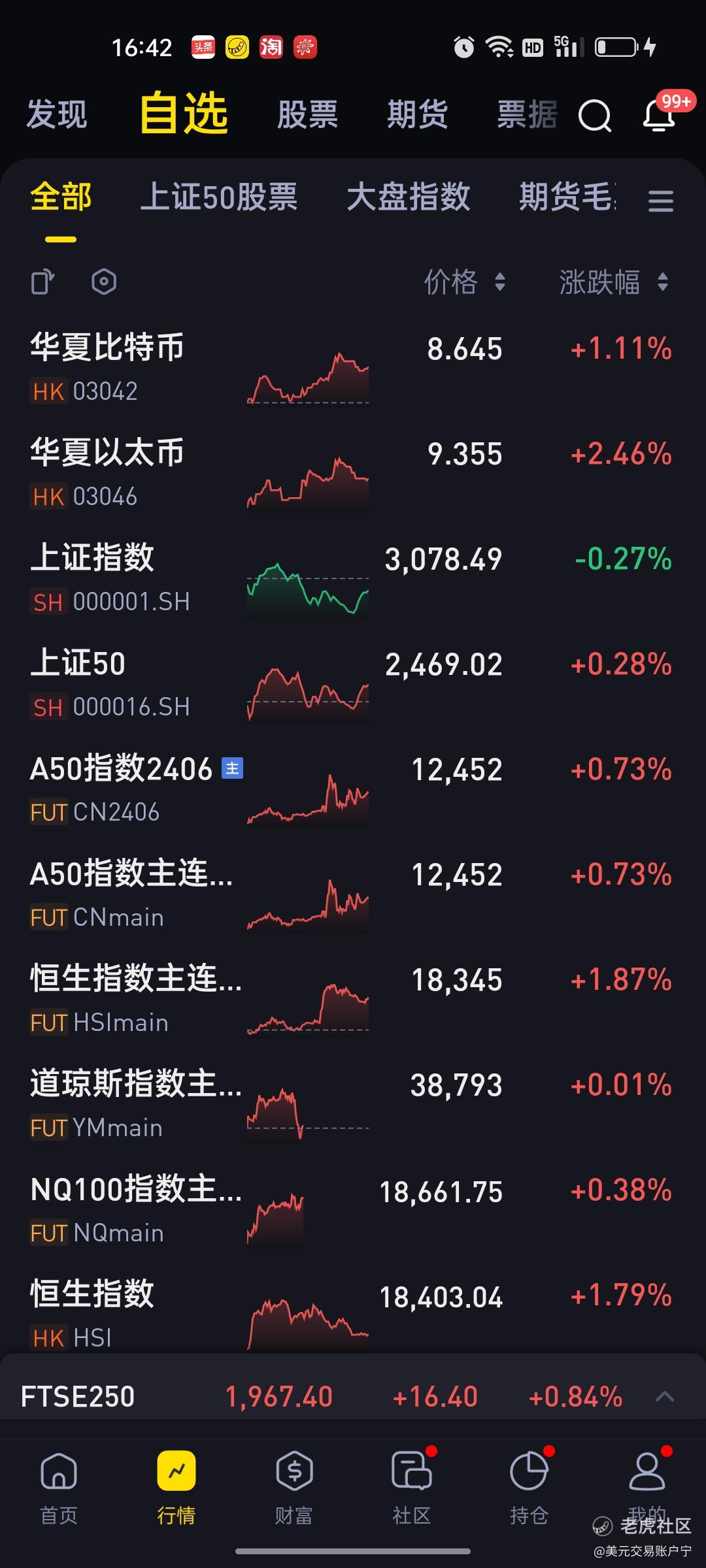
Task: View NQ100指数 NQmain futures details
Action: click(353, 1210)
